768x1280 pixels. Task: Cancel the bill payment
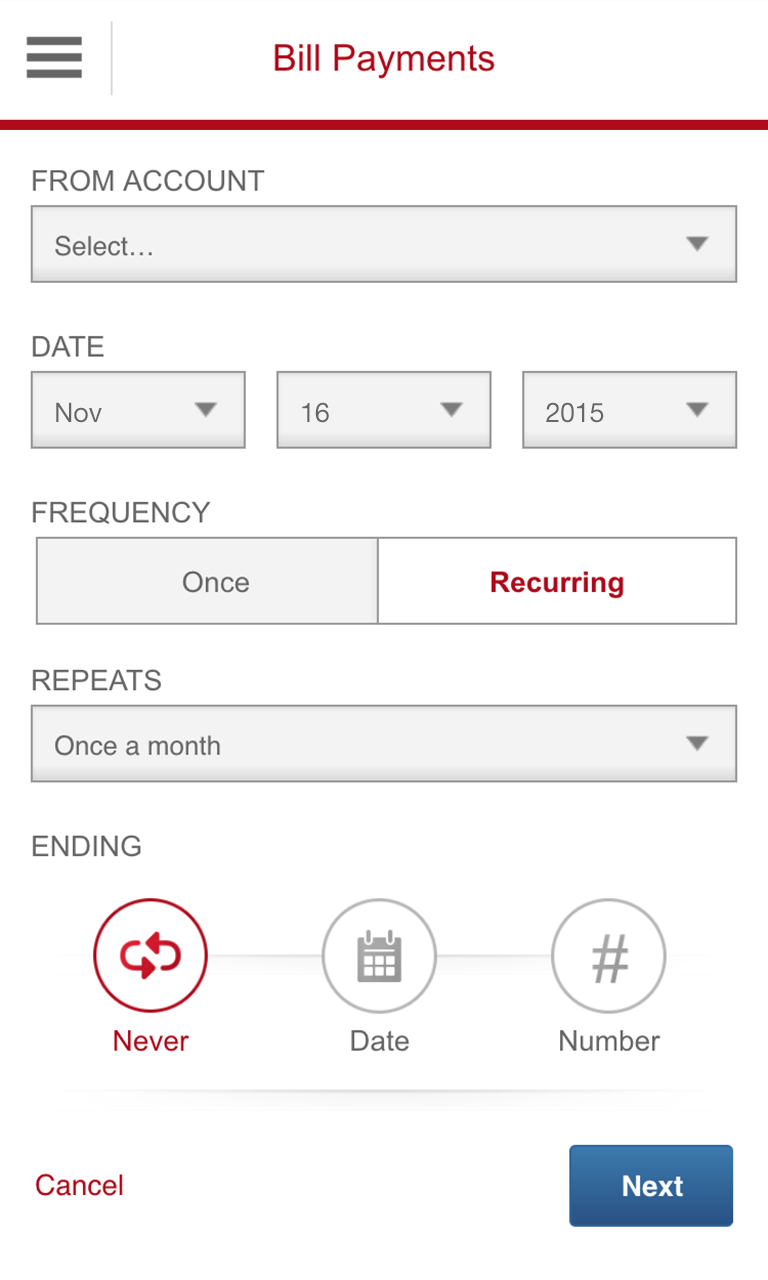click(x=79, y=1185)
